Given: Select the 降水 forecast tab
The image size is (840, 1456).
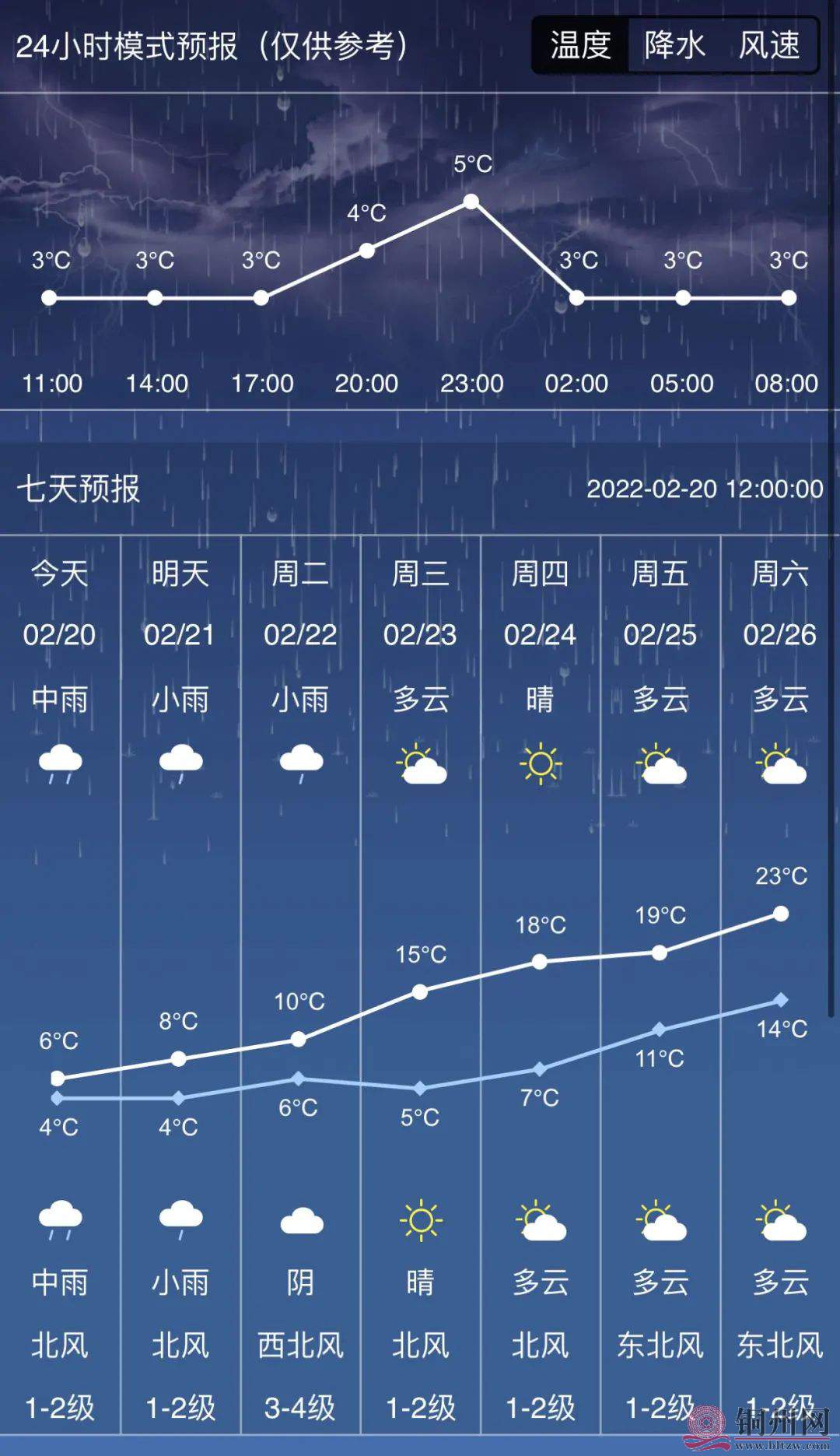Looking at the screenshot, I should (674, 45).
